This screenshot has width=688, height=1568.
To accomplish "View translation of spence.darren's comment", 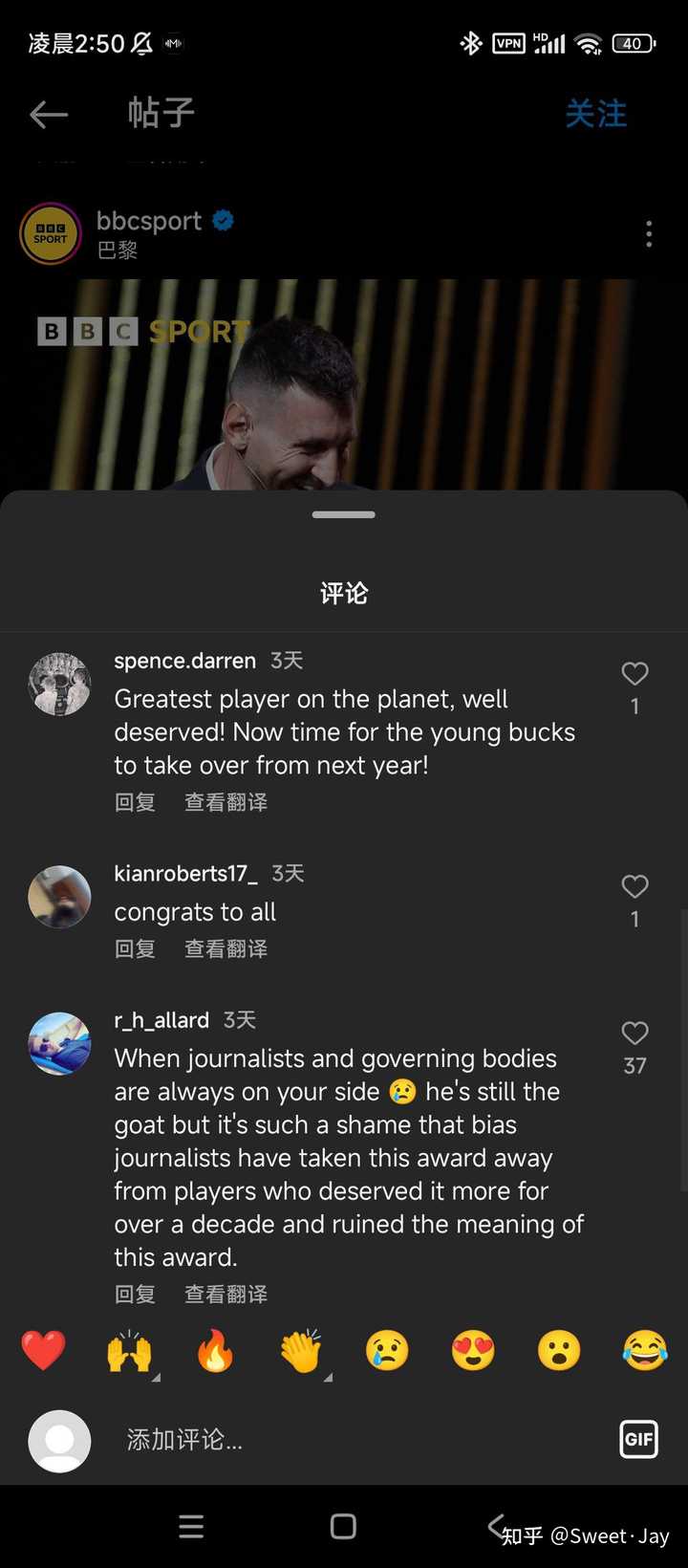I will pos(226,802).
